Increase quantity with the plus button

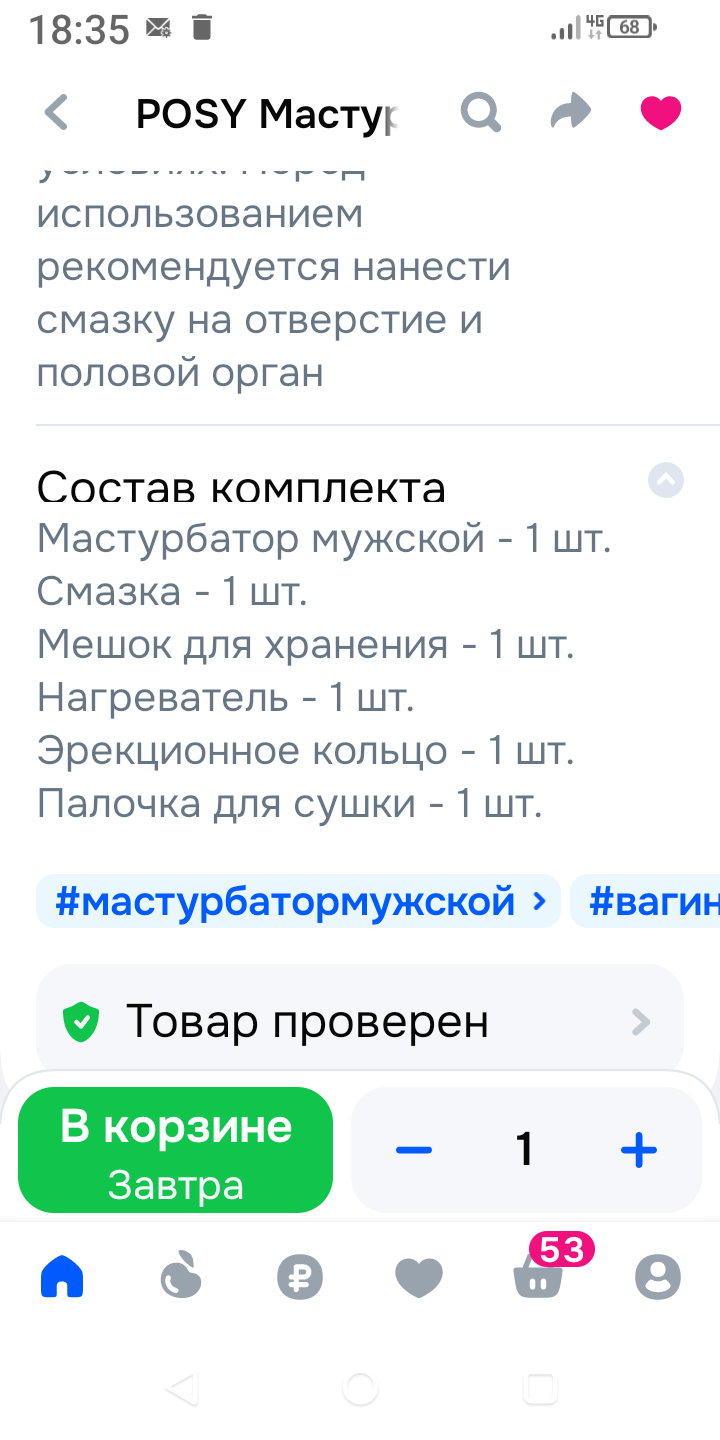pyautogui.click(x=638, y=1150)
